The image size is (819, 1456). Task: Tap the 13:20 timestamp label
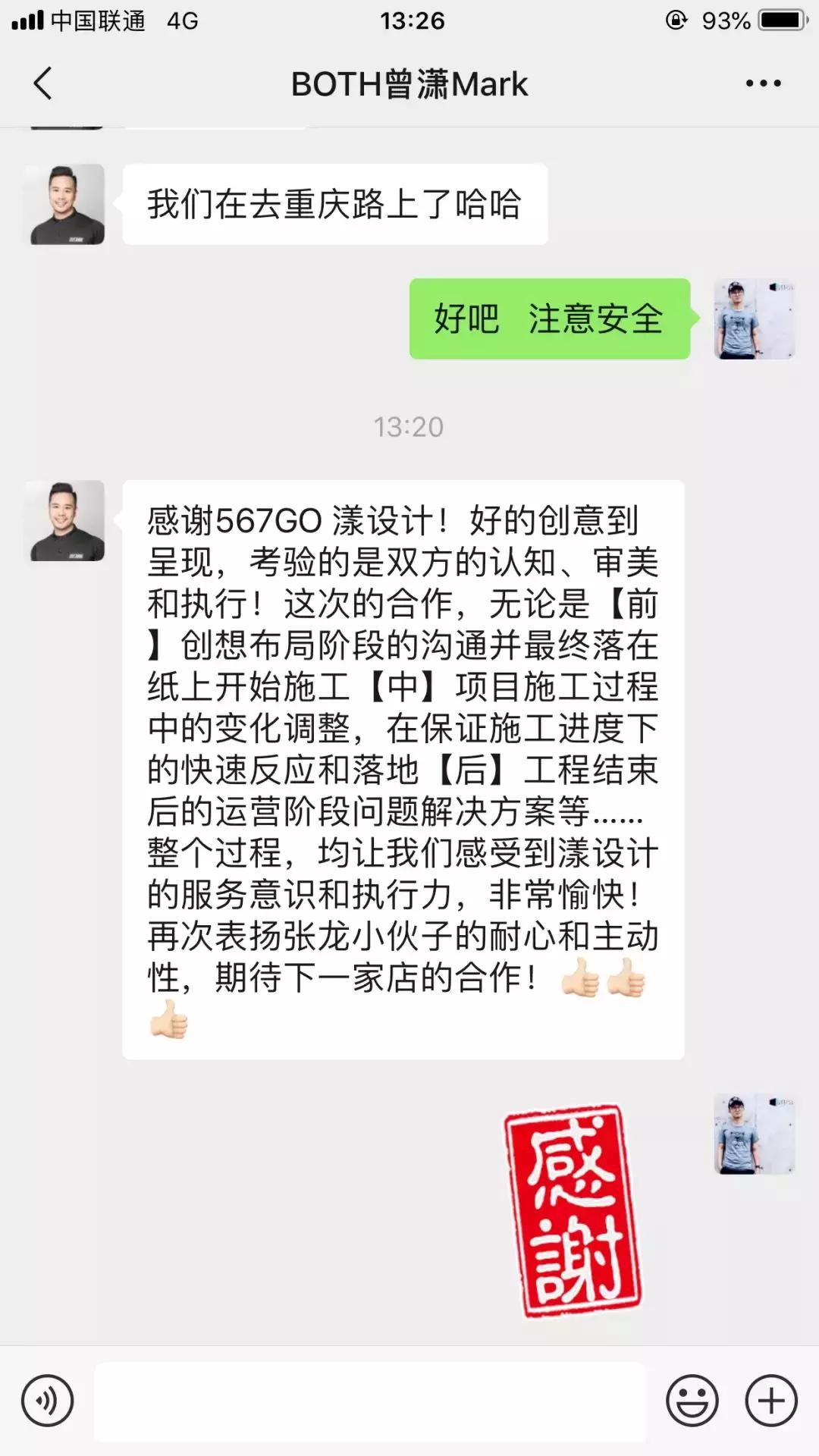tap(409, 427)
